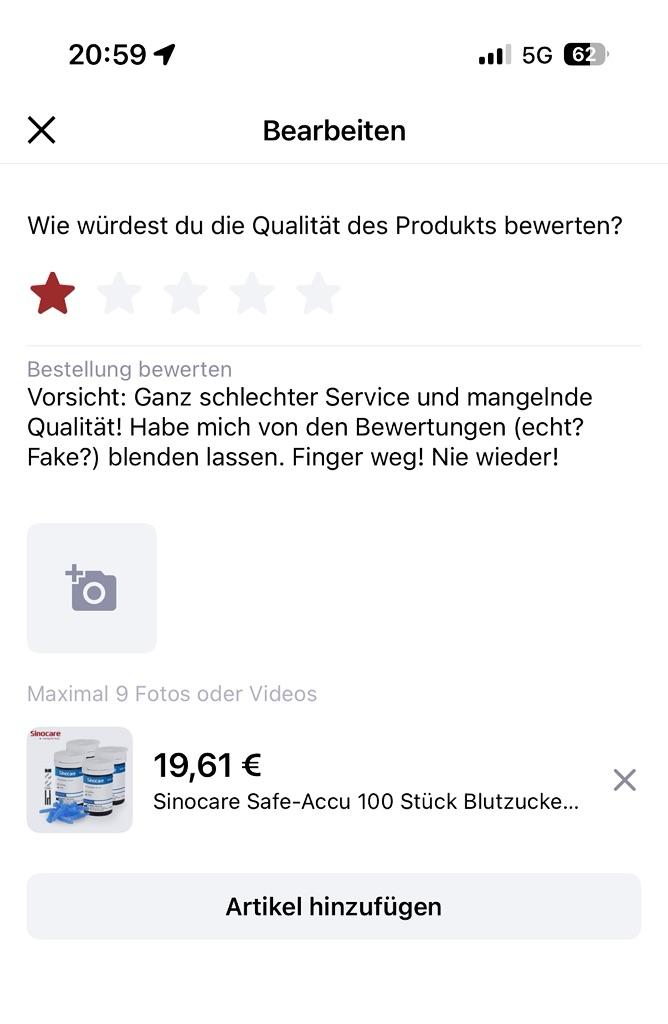This screenshot has width=668, height=1024.
Task: Tap Artikel hinzufügen button
Action: [x=334, y=907]
